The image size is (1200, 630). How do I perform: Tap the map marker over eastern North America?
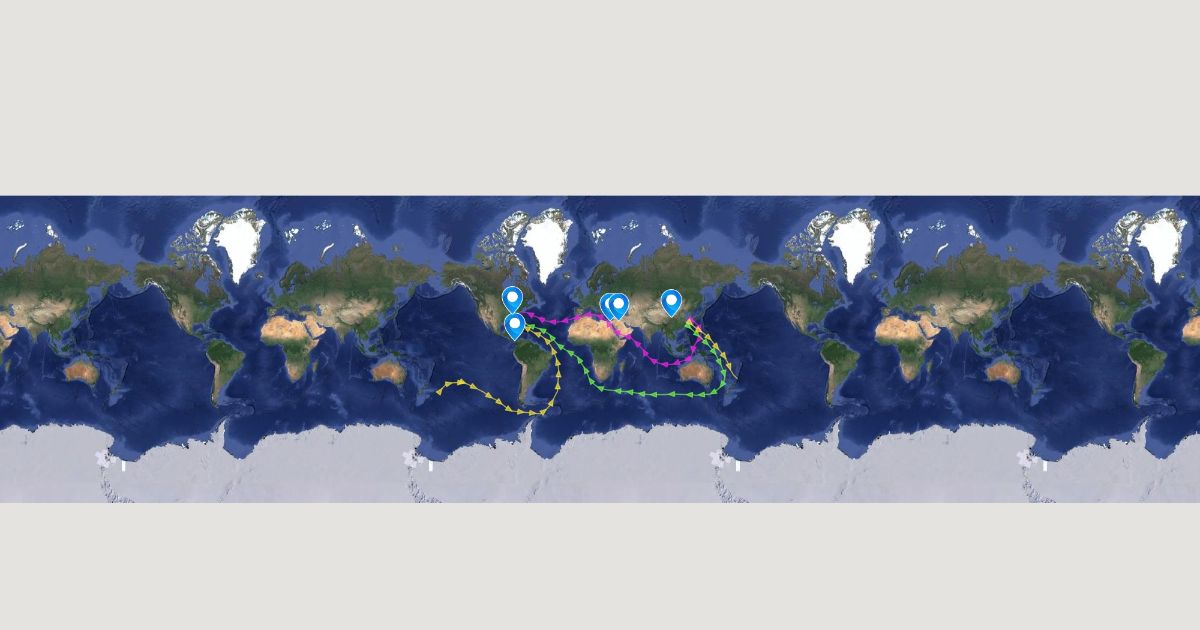pos(511,298)
